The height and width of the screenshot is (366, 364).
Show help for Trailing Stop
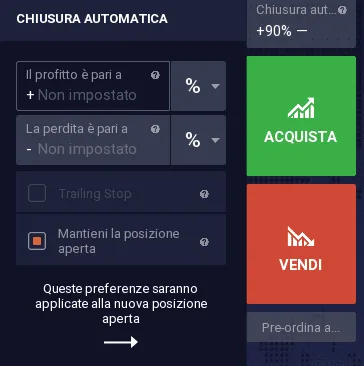pyautogui.click(x=204, y=194)
